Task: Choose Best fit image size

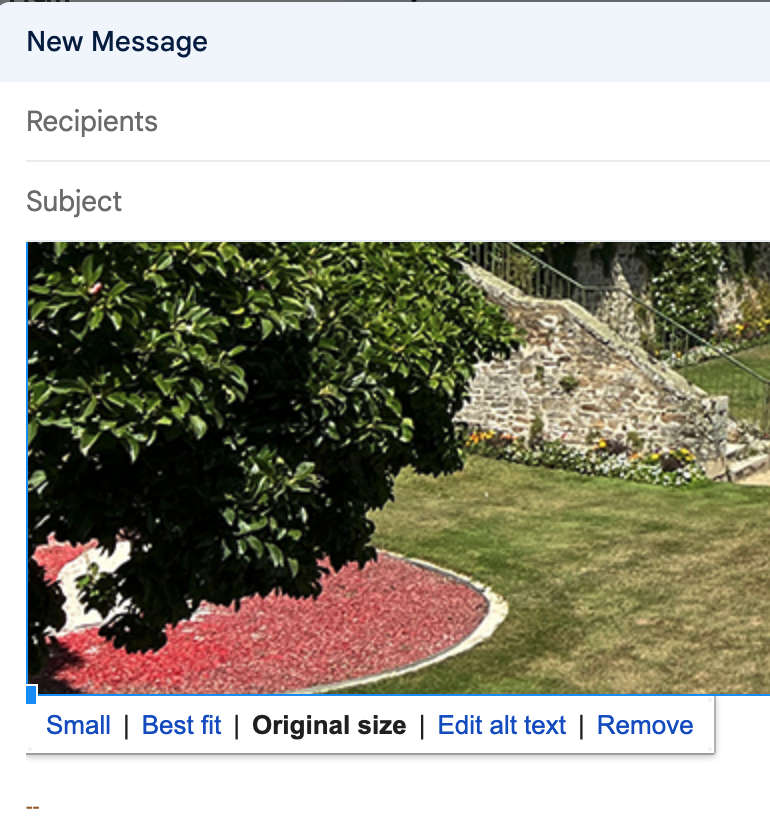Action: click(x=181, y=725)
